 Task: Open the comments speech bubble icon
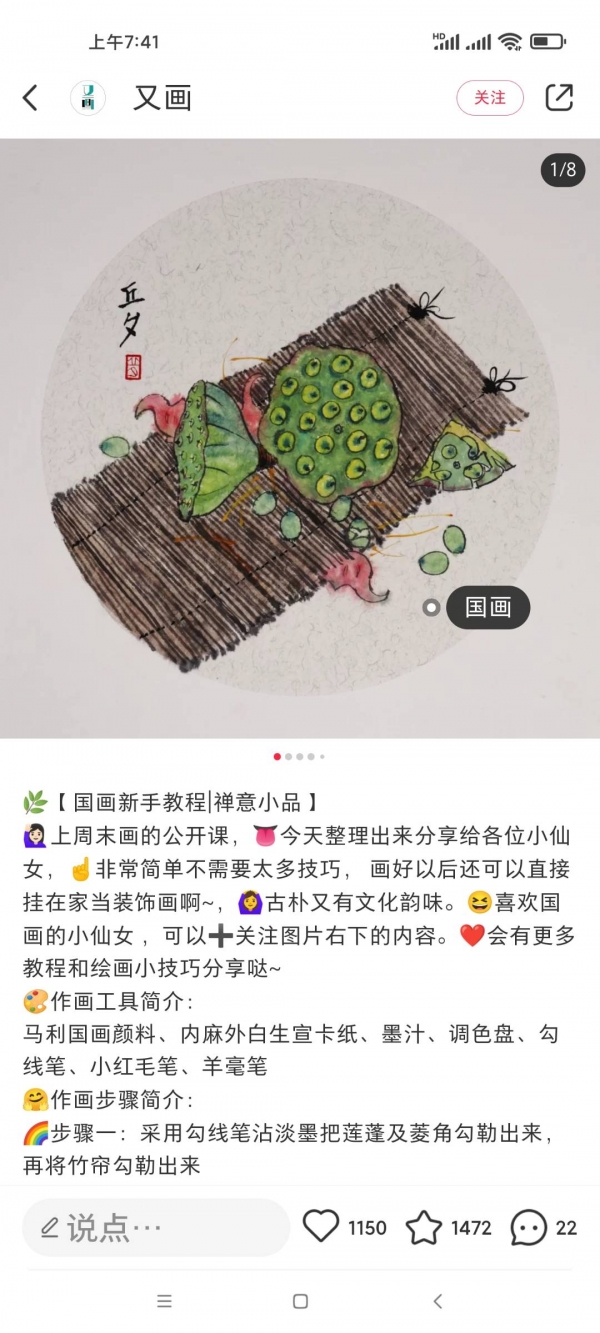[x=528, y=1227]
